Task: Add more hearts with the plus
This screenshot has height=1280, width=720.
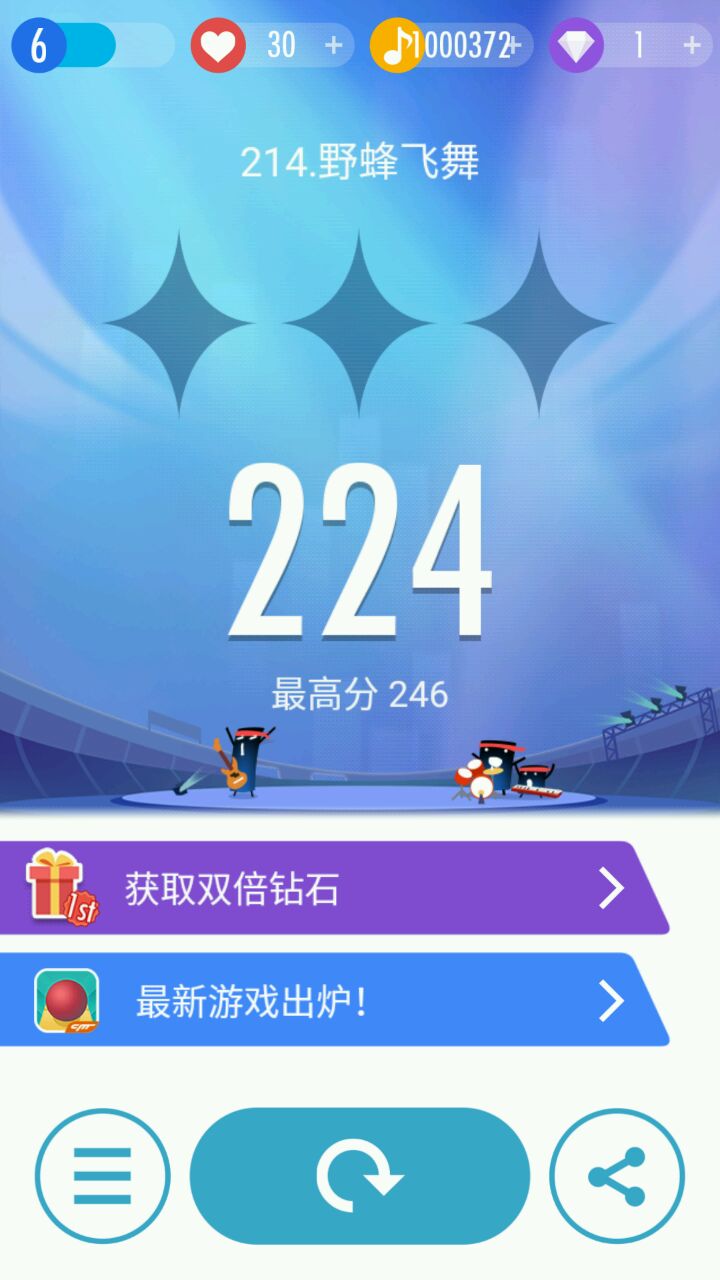Action: tap(334, 45)
